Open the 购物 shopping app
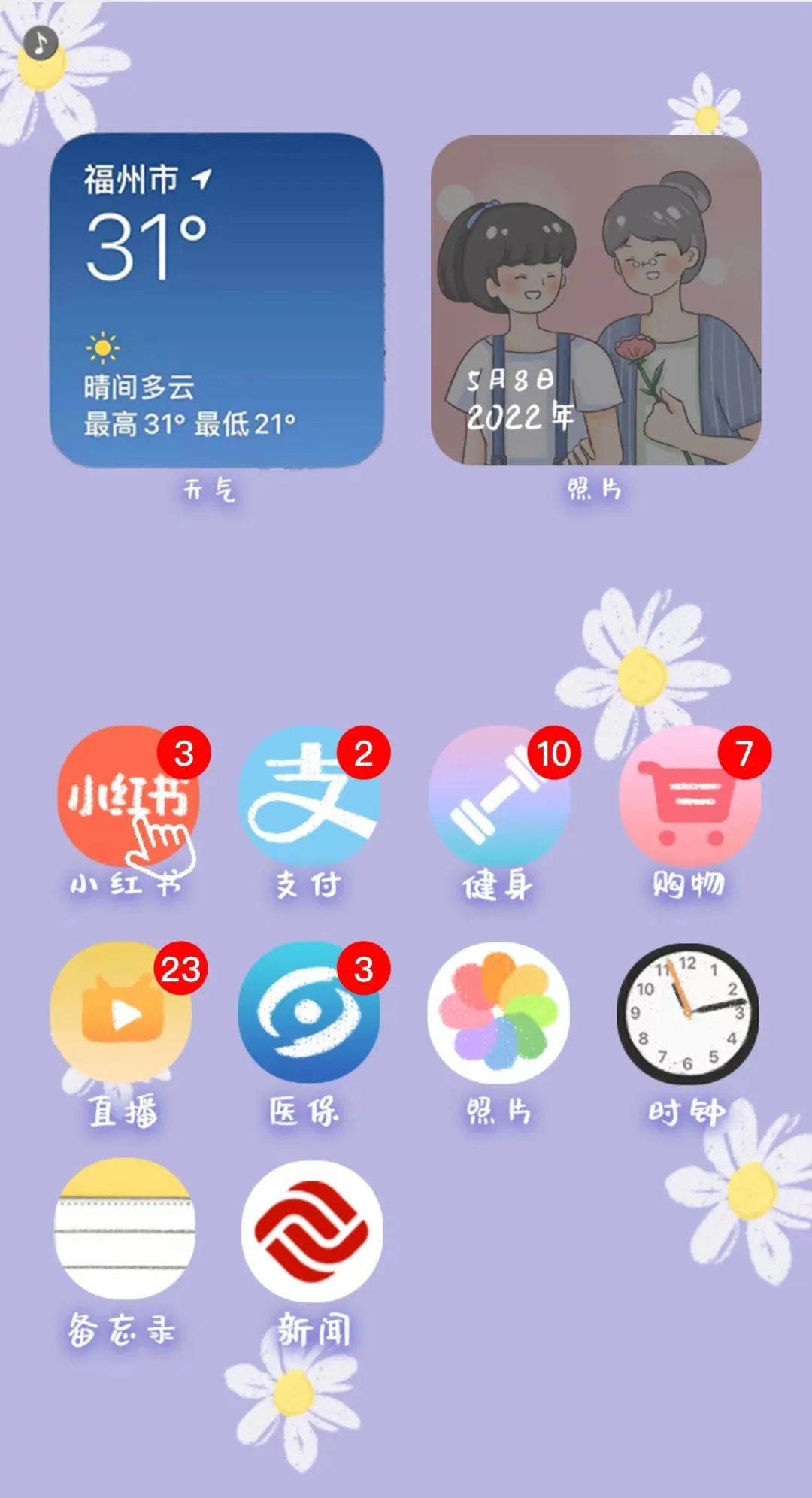 click(x=689, y=797)
